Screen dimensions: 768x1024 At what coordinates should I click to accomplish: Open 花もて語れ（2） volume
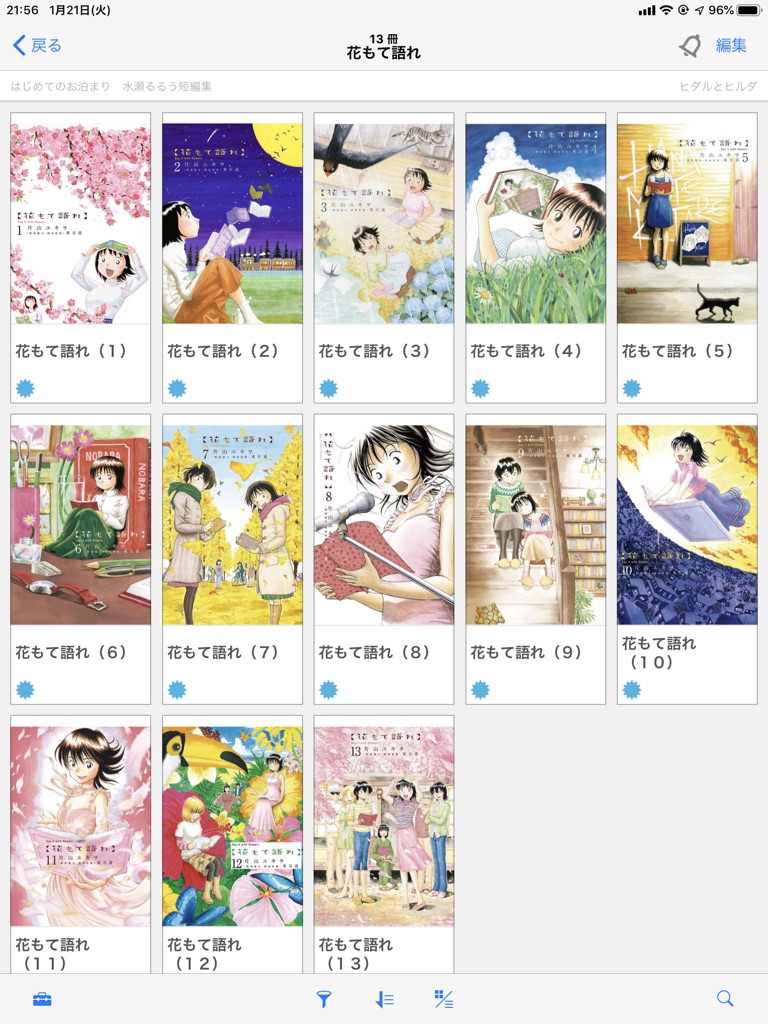tap(232, 225)
